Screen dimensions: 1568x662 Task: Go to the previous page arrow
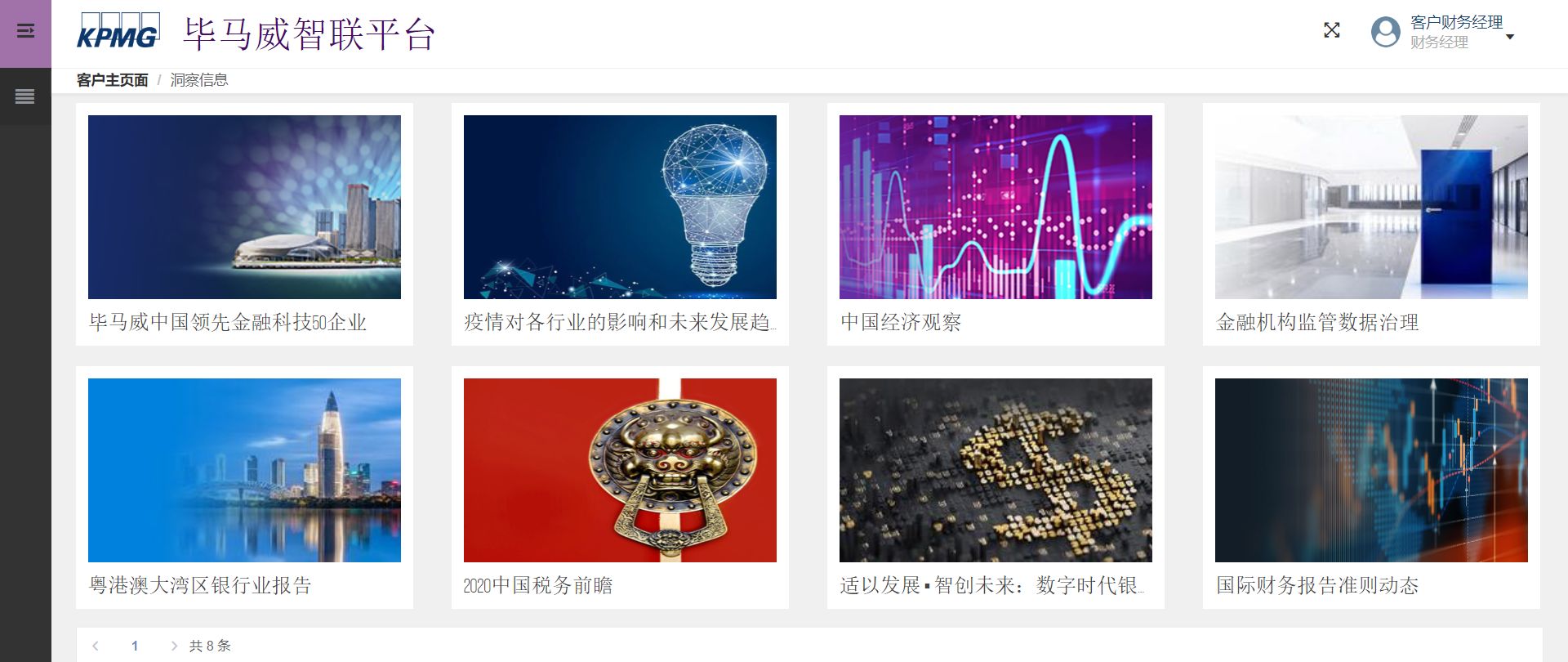96,646
